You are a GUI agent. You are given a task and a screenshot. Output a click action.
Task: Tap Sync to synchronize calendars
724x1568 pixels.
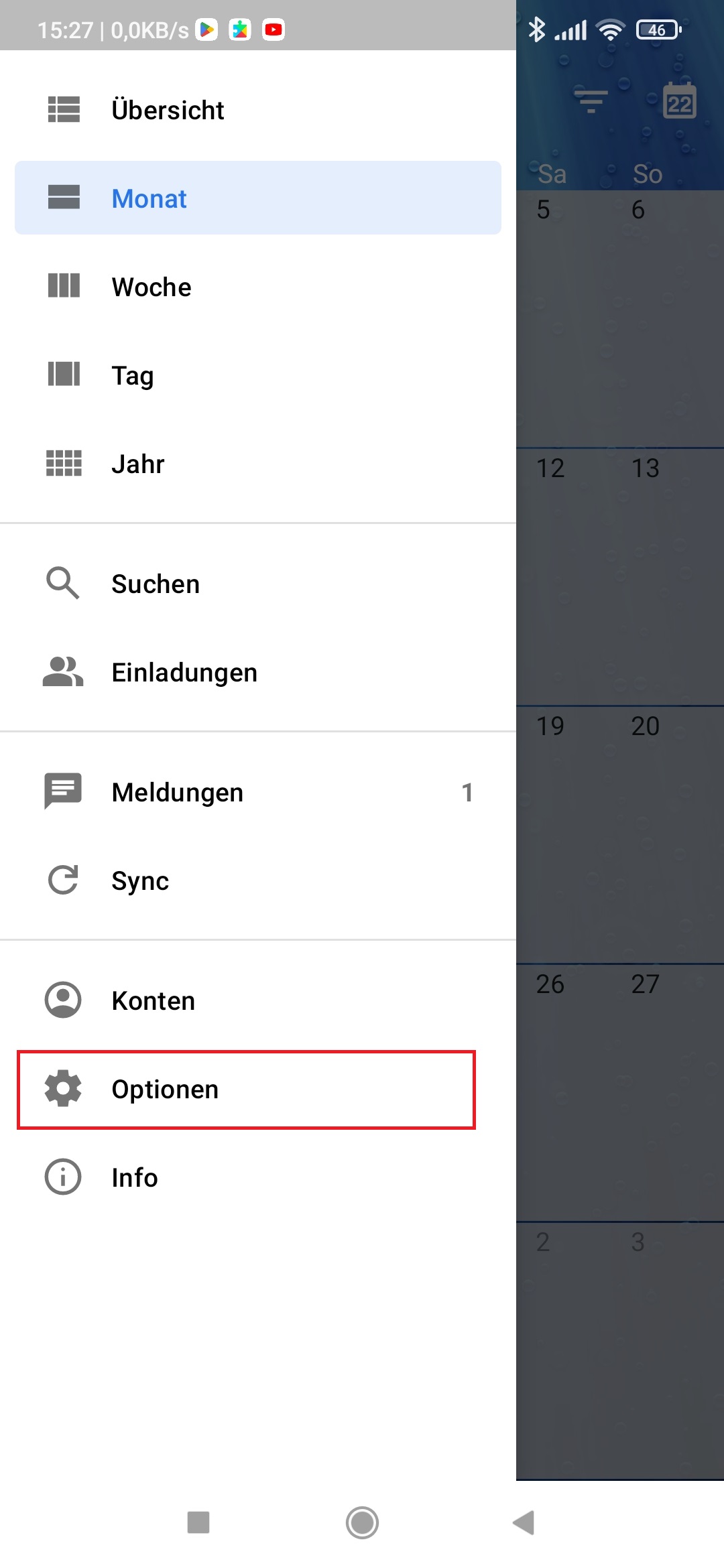coord(258,880)
